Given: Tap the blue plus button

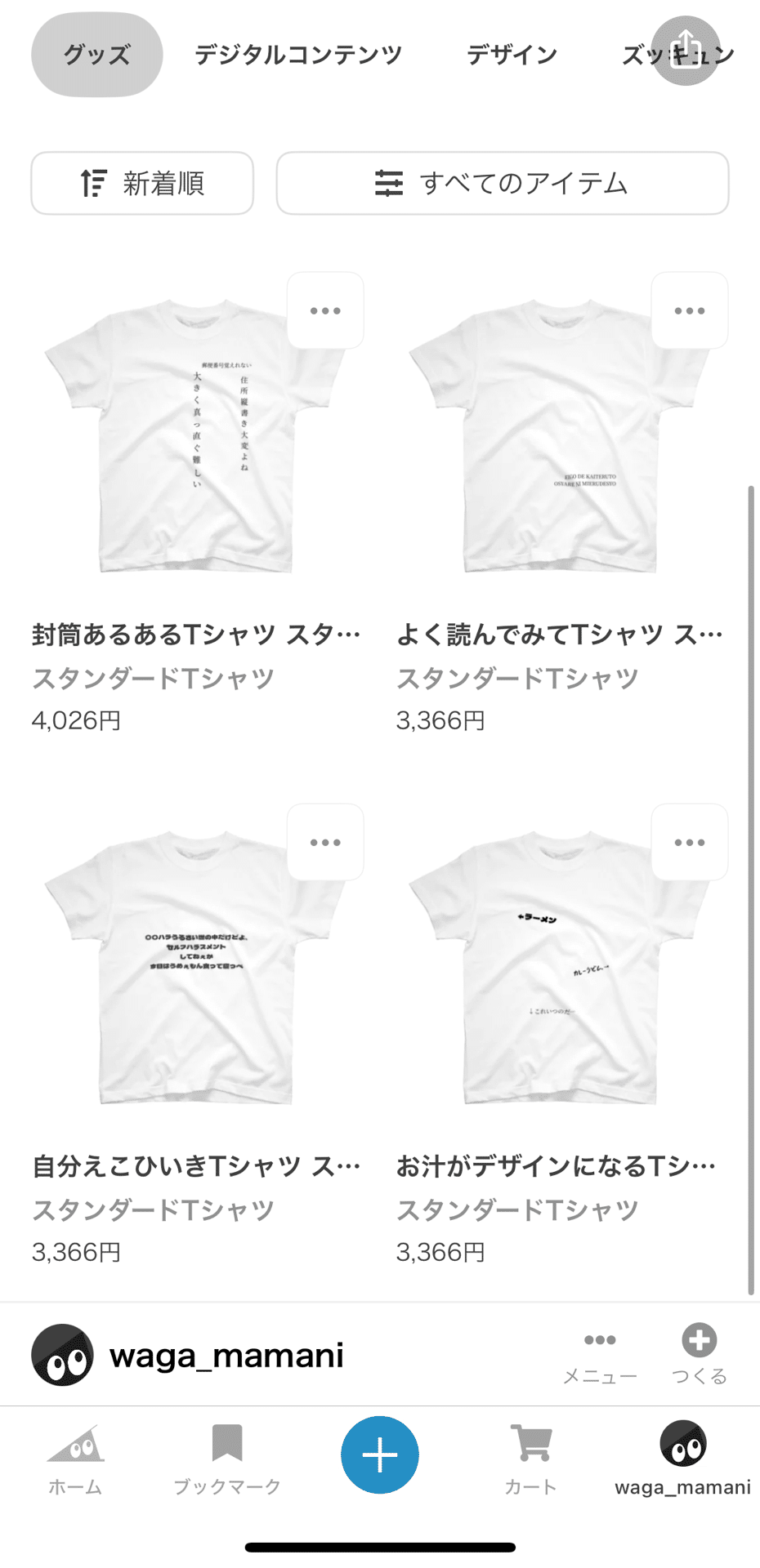Looking at the screenshot, I should (380, 1454).
